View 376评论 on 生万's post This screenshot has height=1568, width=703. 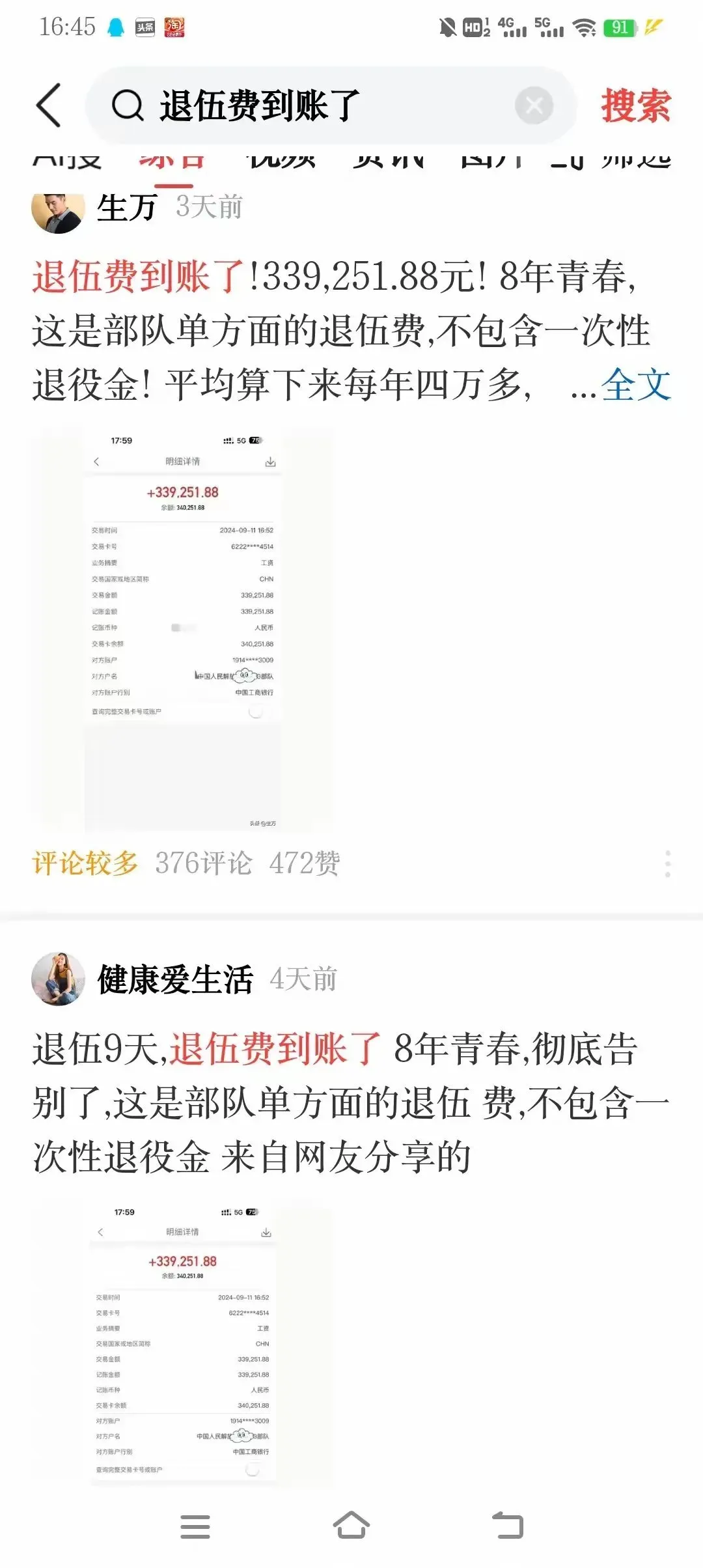pos(203,863)
